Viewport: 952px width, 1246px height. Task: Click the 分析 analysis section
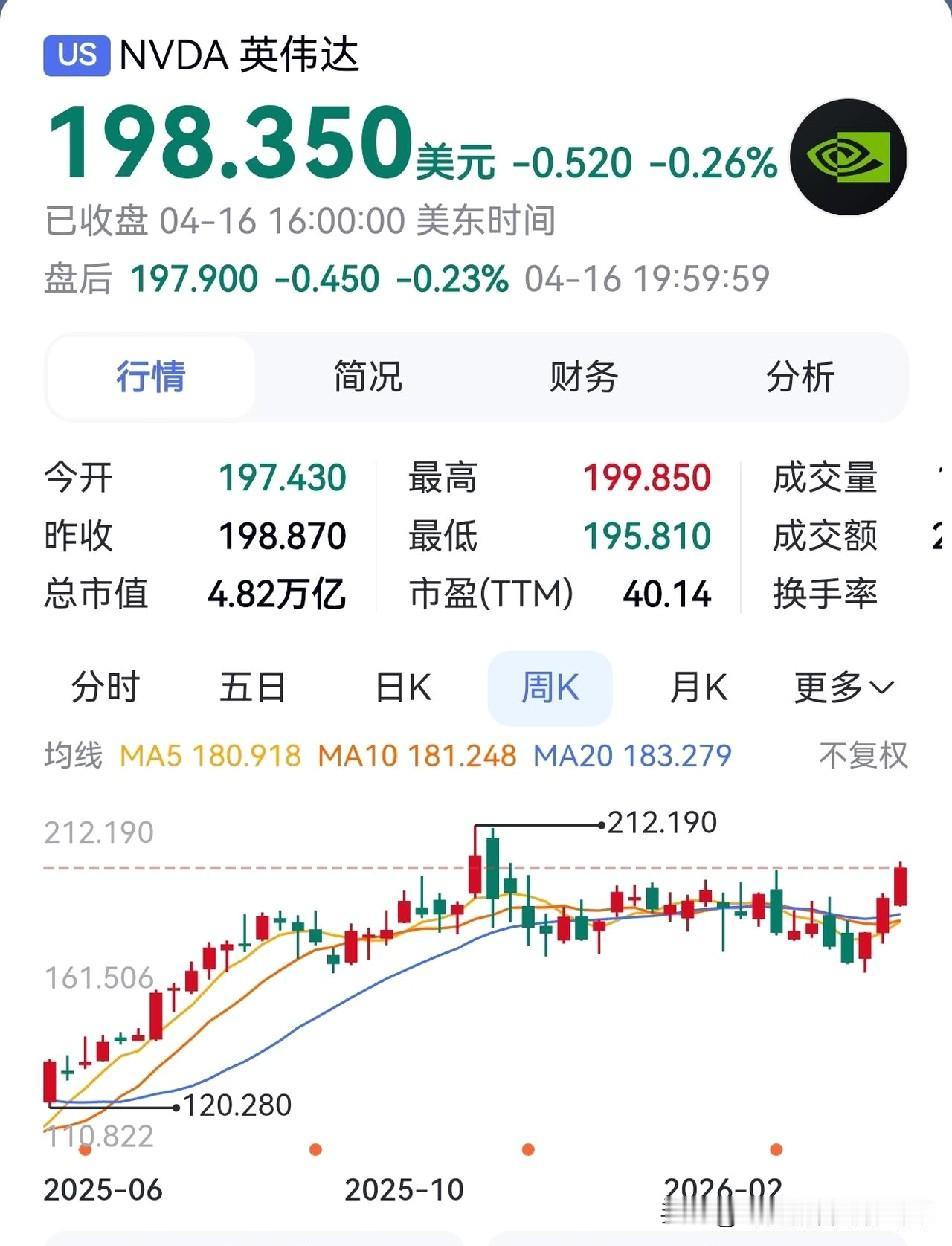pyautogui.click(x=800, y=378)
